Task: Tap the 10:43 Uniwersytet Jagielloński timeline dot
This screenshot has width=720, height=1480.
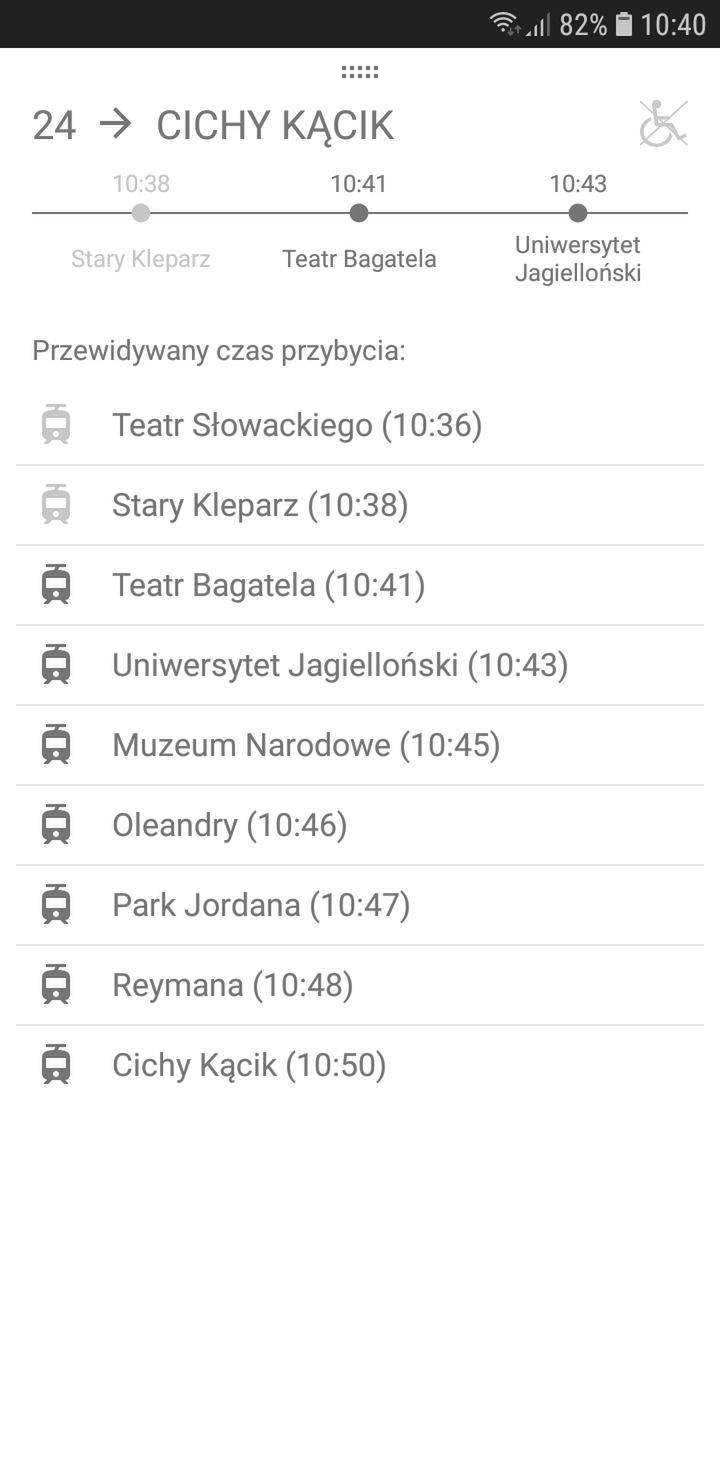Action: pos(577,213)
